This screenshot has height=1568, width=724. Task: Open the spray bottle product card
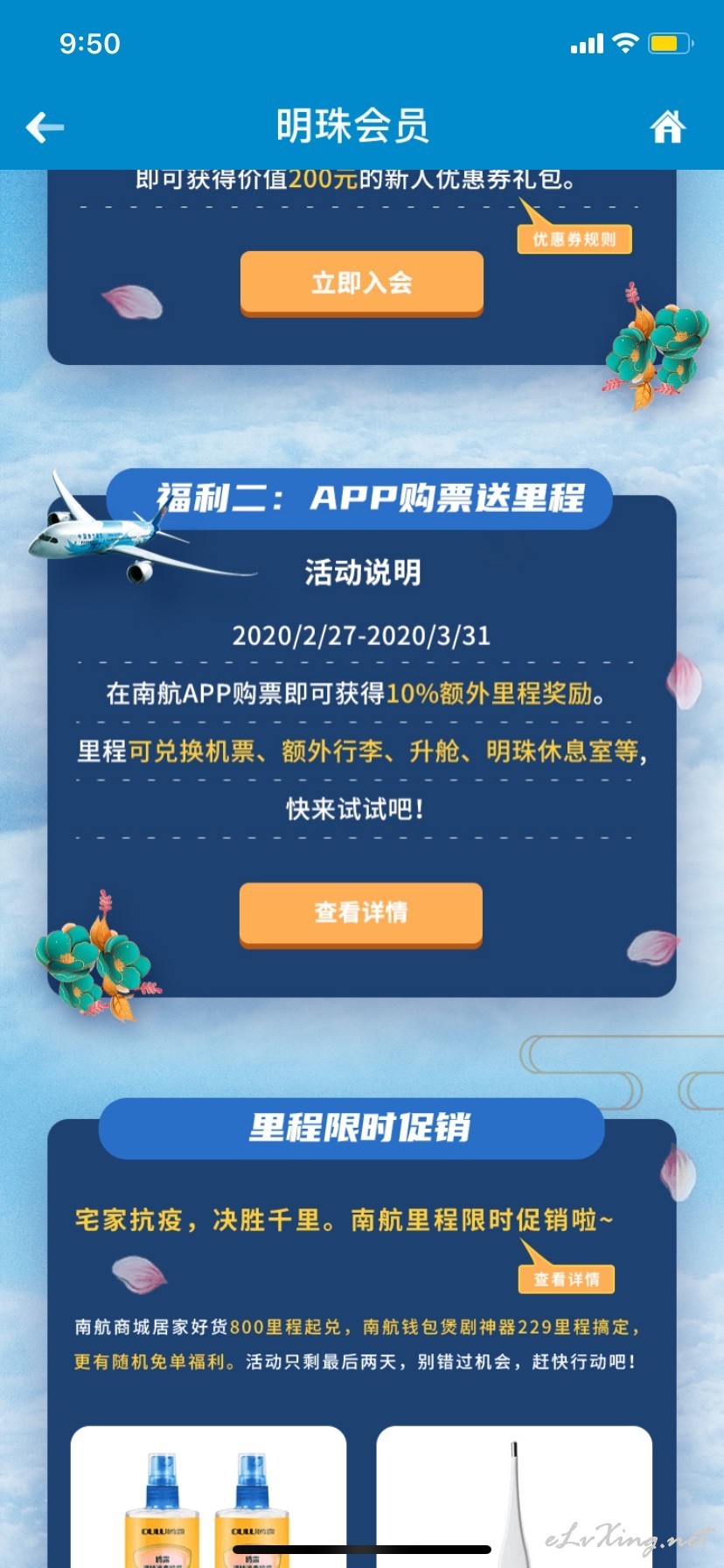[208, 1496]
